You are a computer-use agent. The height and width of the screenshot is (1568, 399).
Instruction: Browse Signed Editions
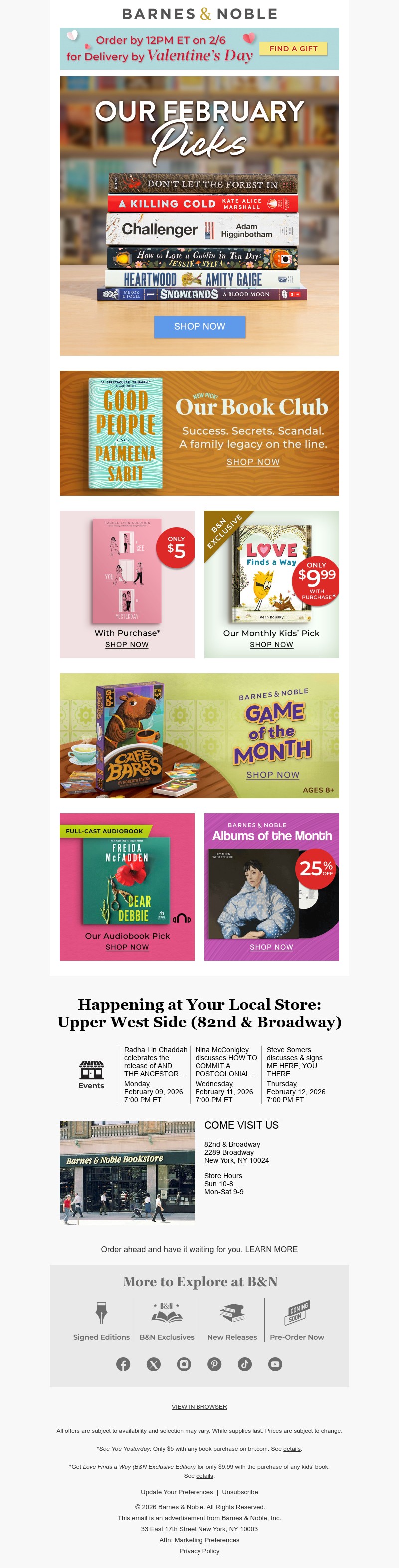pyautogui.click(x=102, y=1321)
